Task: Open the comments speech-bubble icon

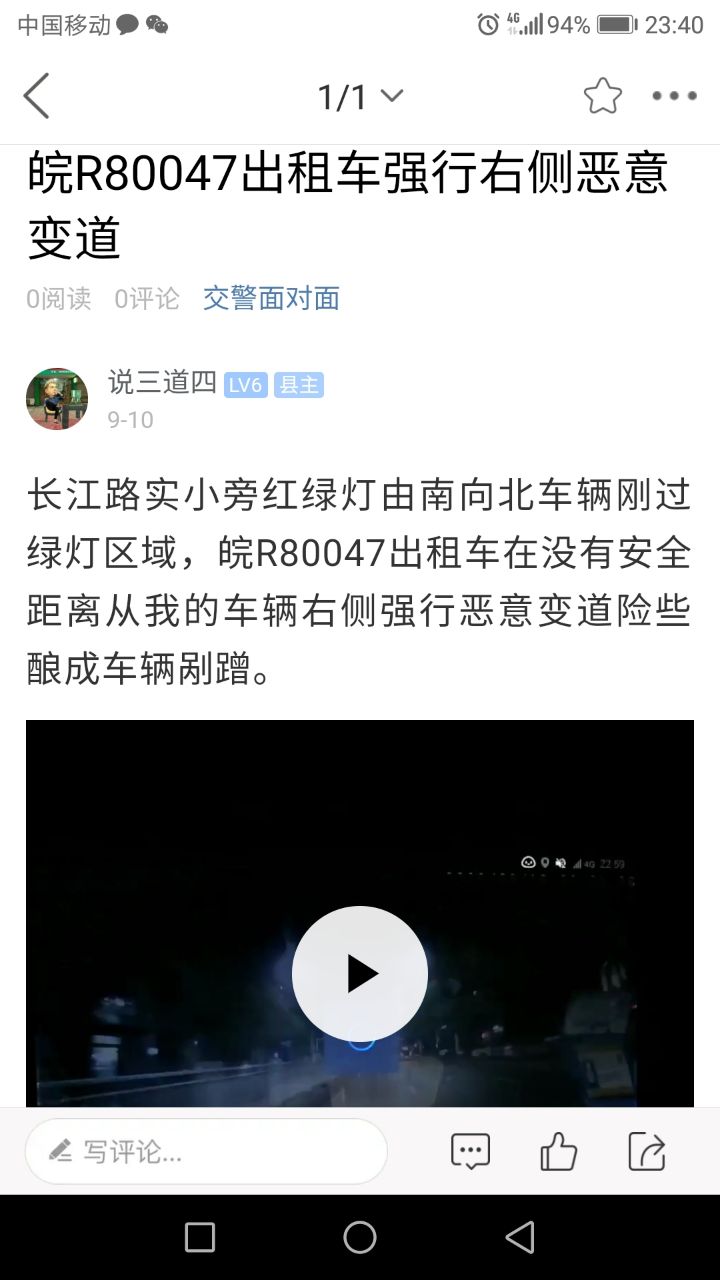Action: point(470,1152)
